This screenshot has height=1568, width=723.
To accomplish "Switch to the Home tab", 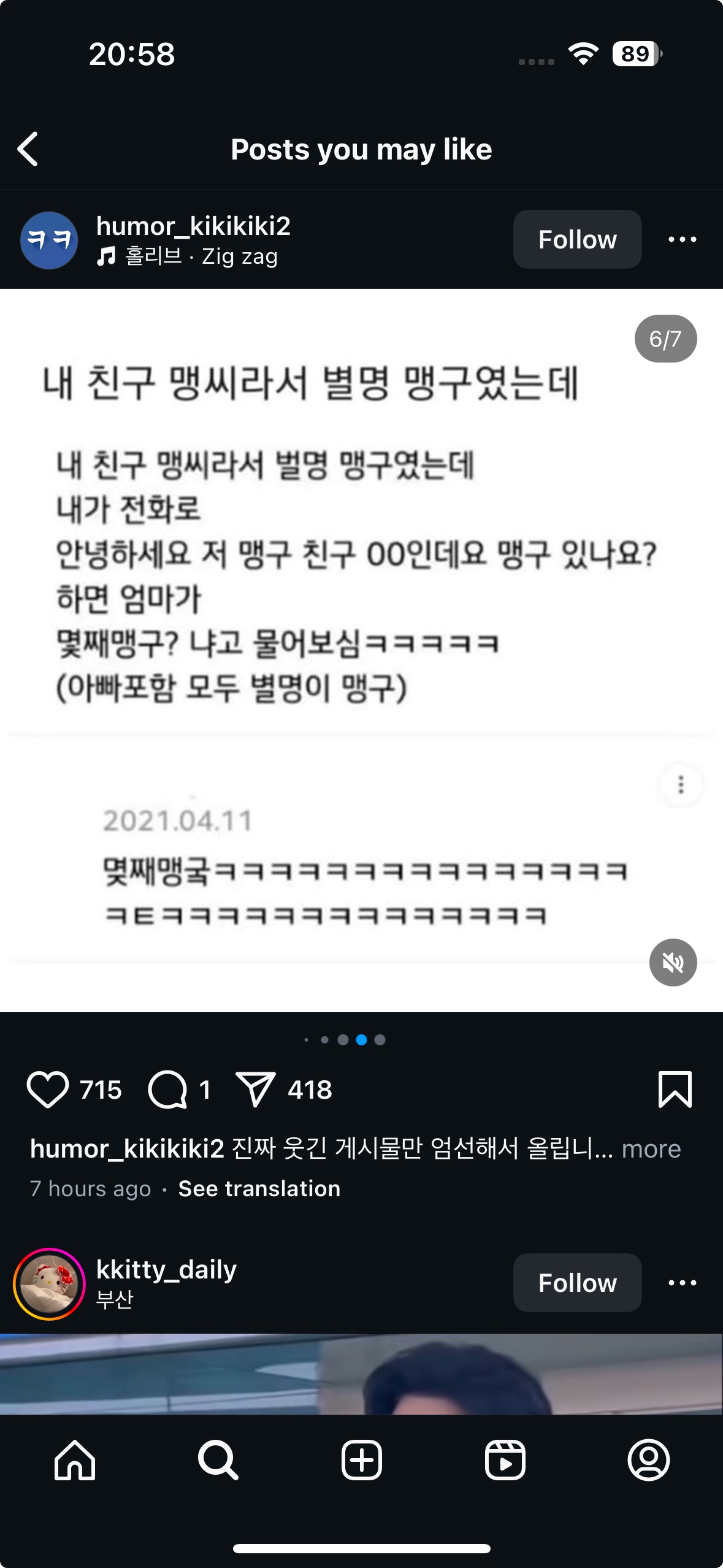I will tap(75, 1461).
